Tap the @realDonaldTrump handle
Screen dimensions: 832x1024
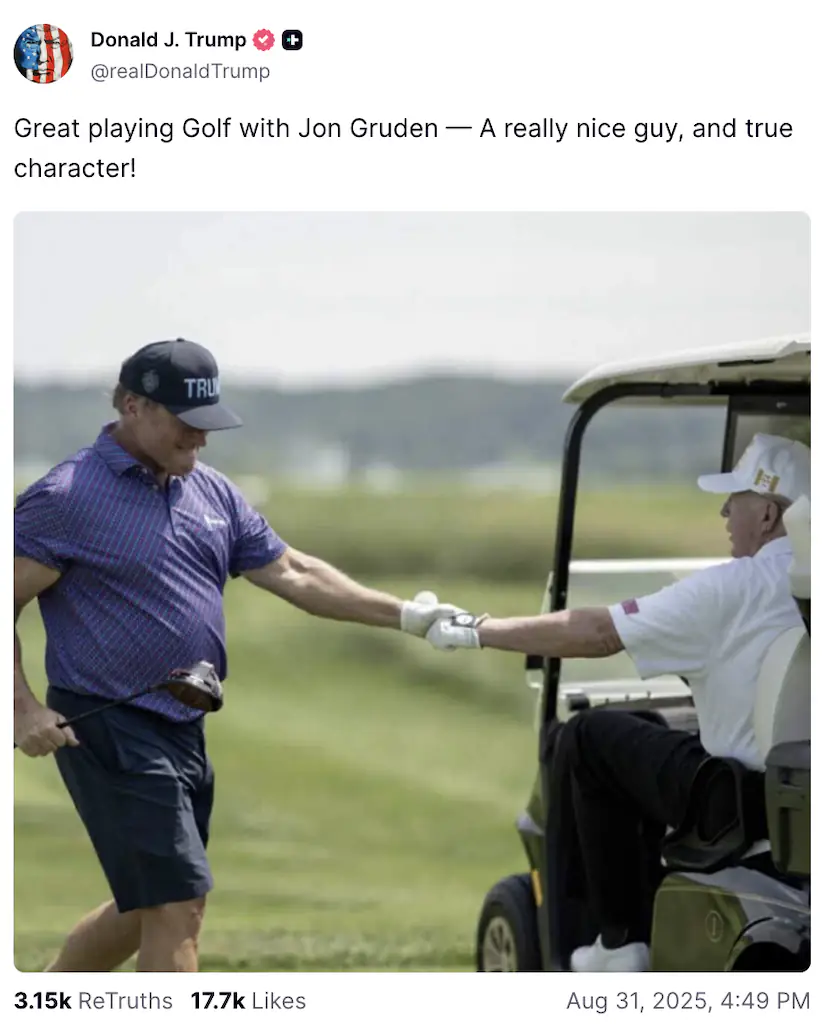pos(180,72)
